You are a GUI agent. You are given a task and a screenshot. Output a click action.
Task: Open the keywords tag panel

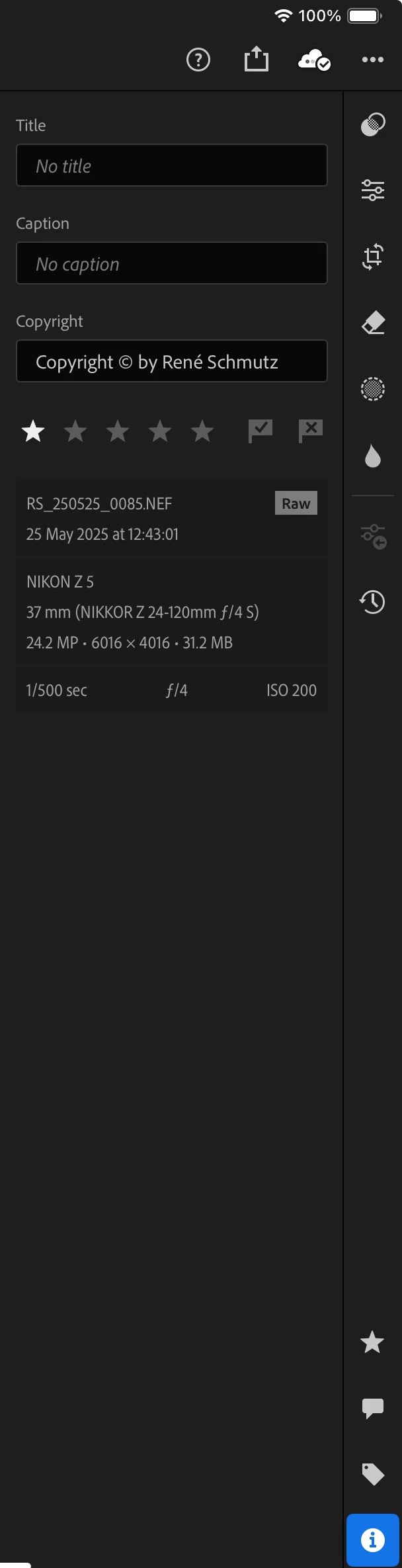pos(372,1474)
